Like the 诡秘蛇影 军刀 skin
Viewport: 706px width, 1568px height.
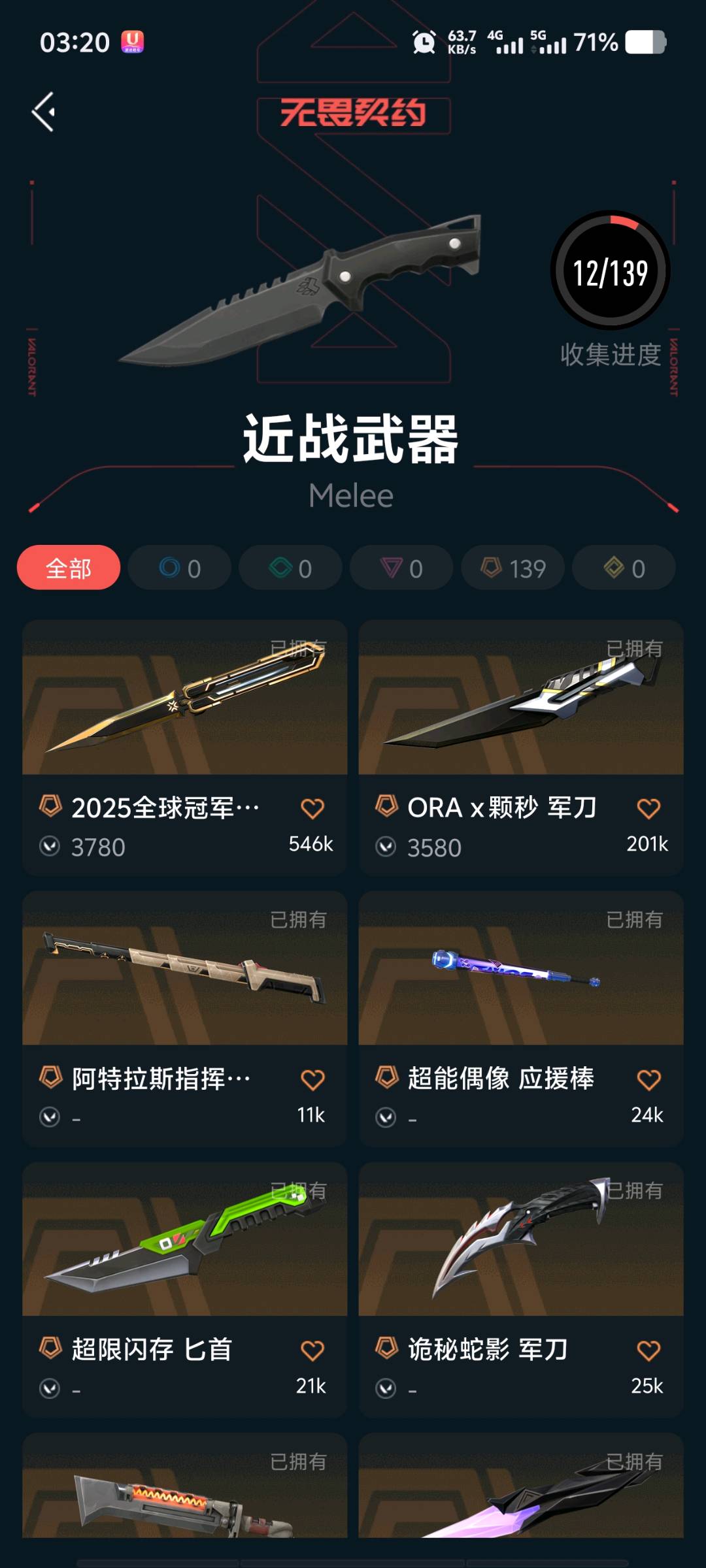pyautogui.click(x=648, y=1350)
